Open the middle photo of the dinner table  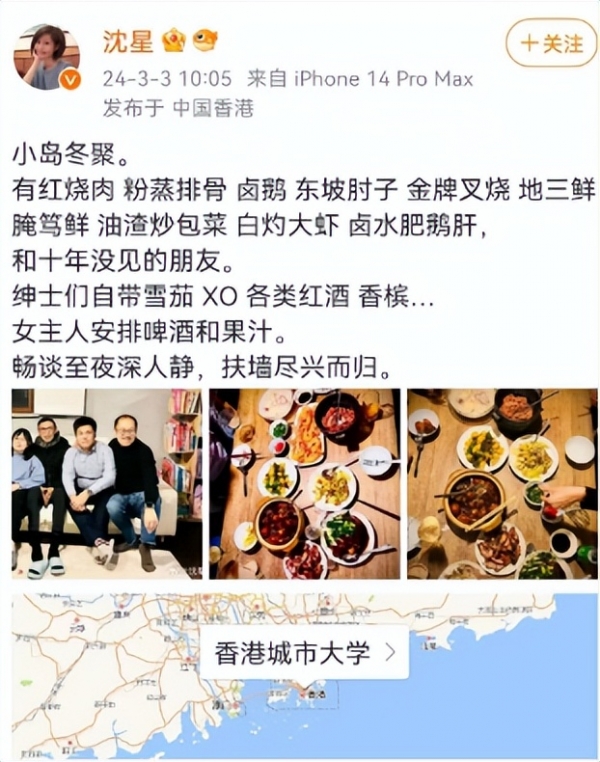tap(304, 484)
